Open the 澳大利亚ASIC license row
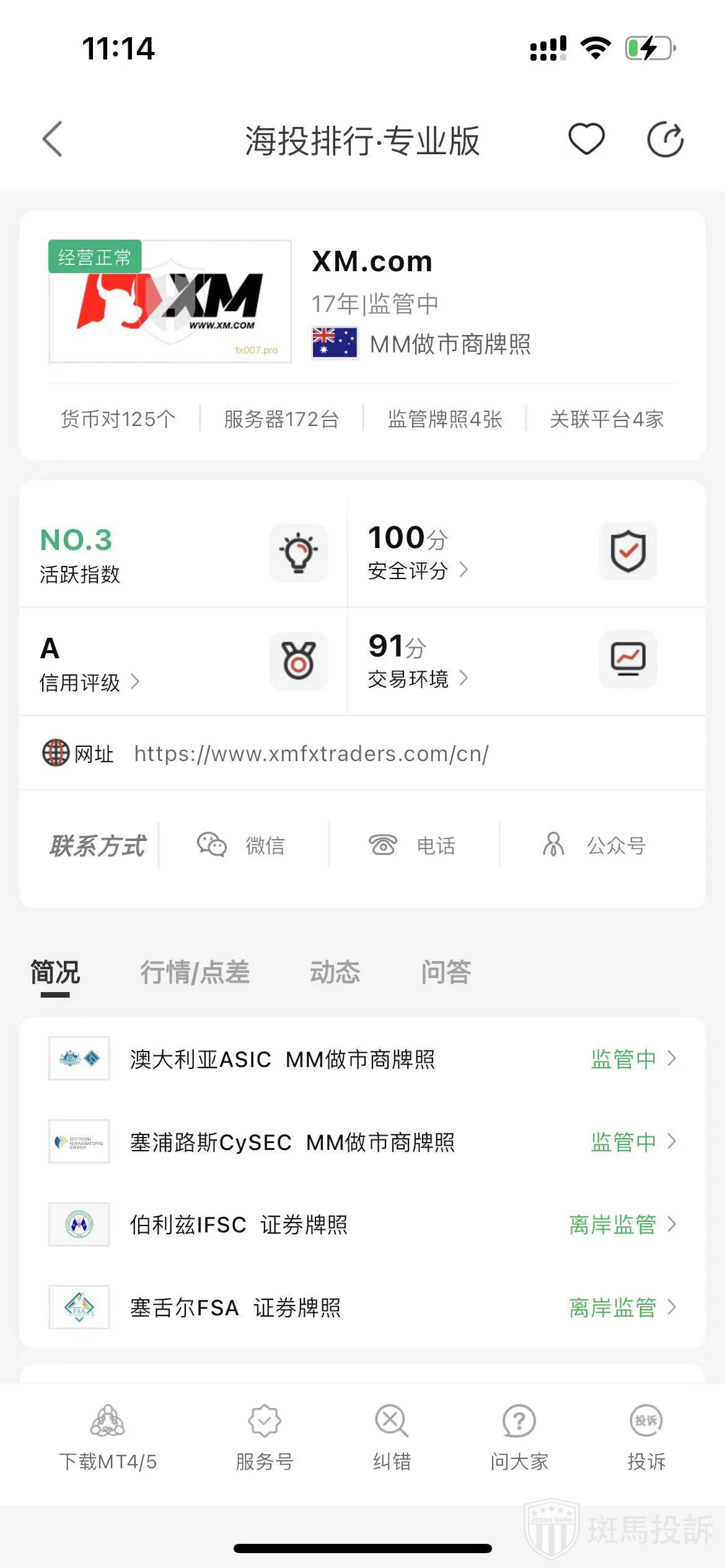The height and width of the screenshot is (1568, 725). 362,1059
